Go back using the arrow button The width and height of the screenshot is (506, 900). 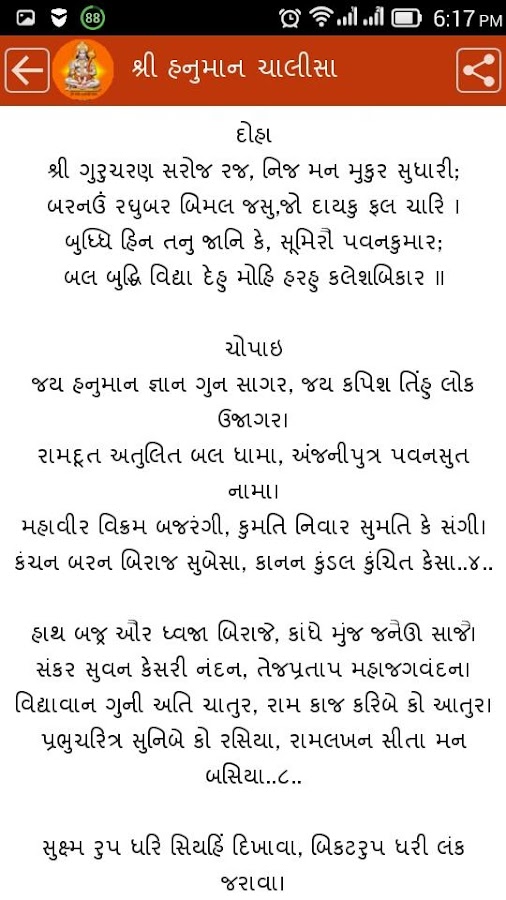[x=27, y=70]
